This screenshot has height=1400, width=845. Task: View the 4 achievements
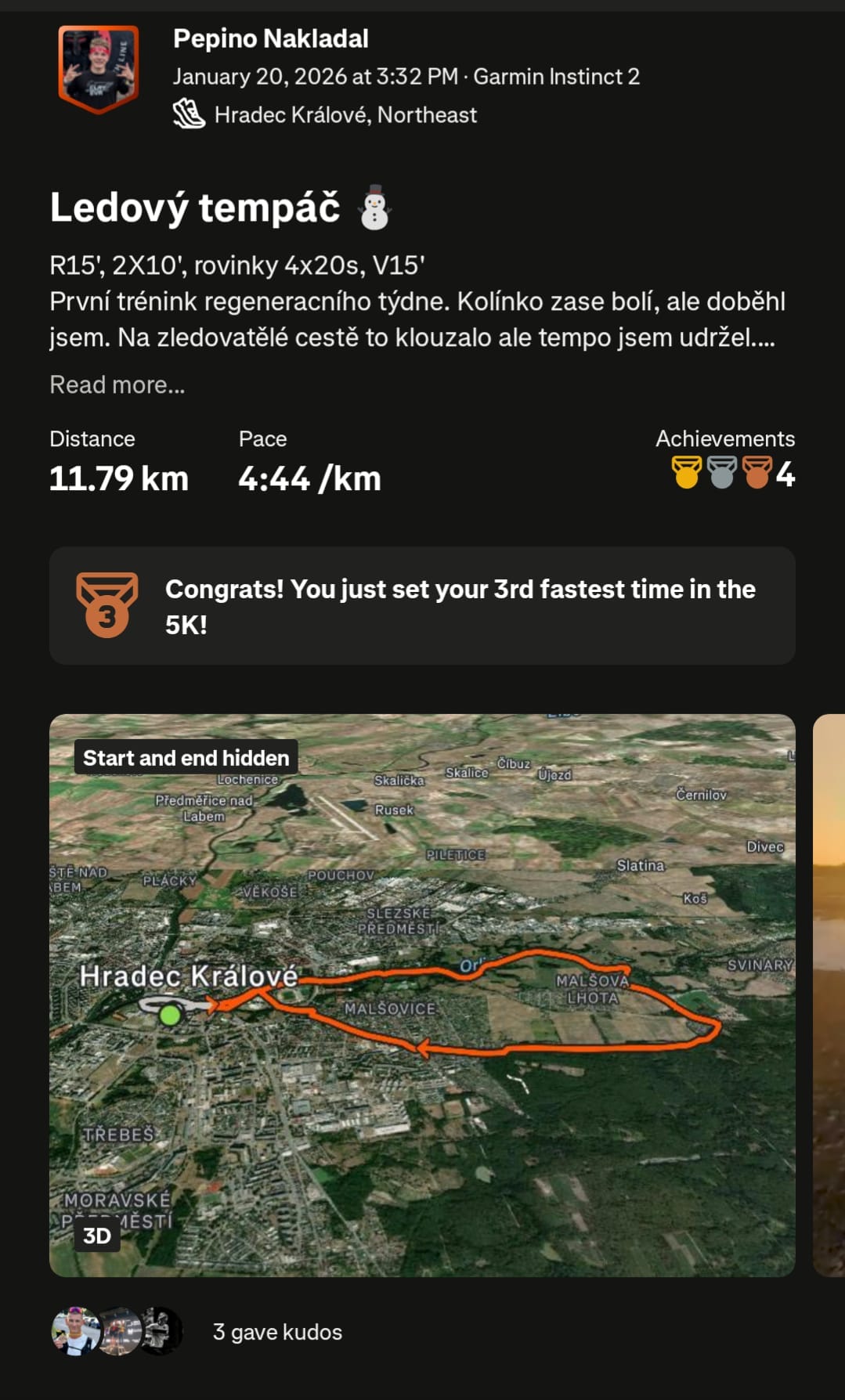(x=732, y=473)
